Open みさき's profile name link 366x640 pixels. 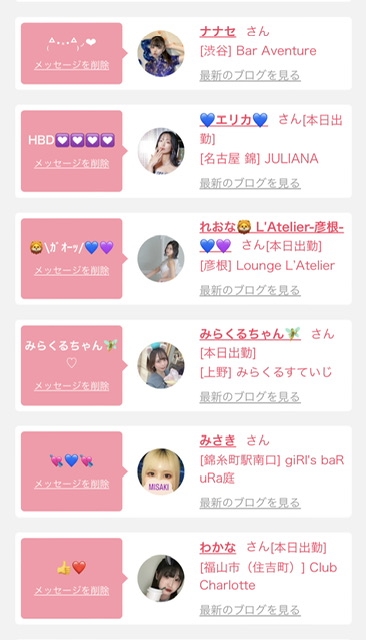click(217, 440)
